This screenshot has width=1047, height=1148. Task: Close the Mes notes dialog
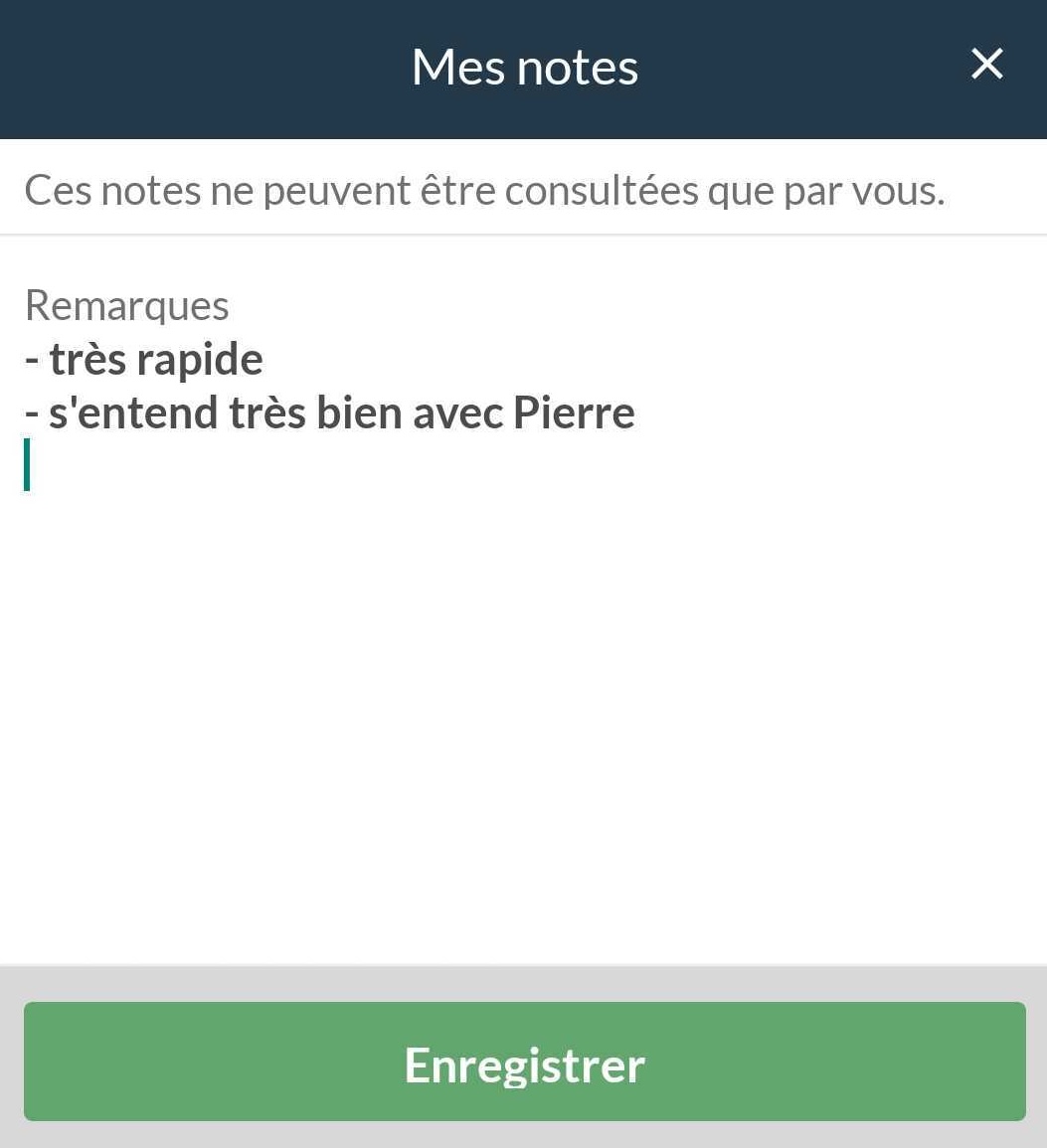tap(986, 66)
